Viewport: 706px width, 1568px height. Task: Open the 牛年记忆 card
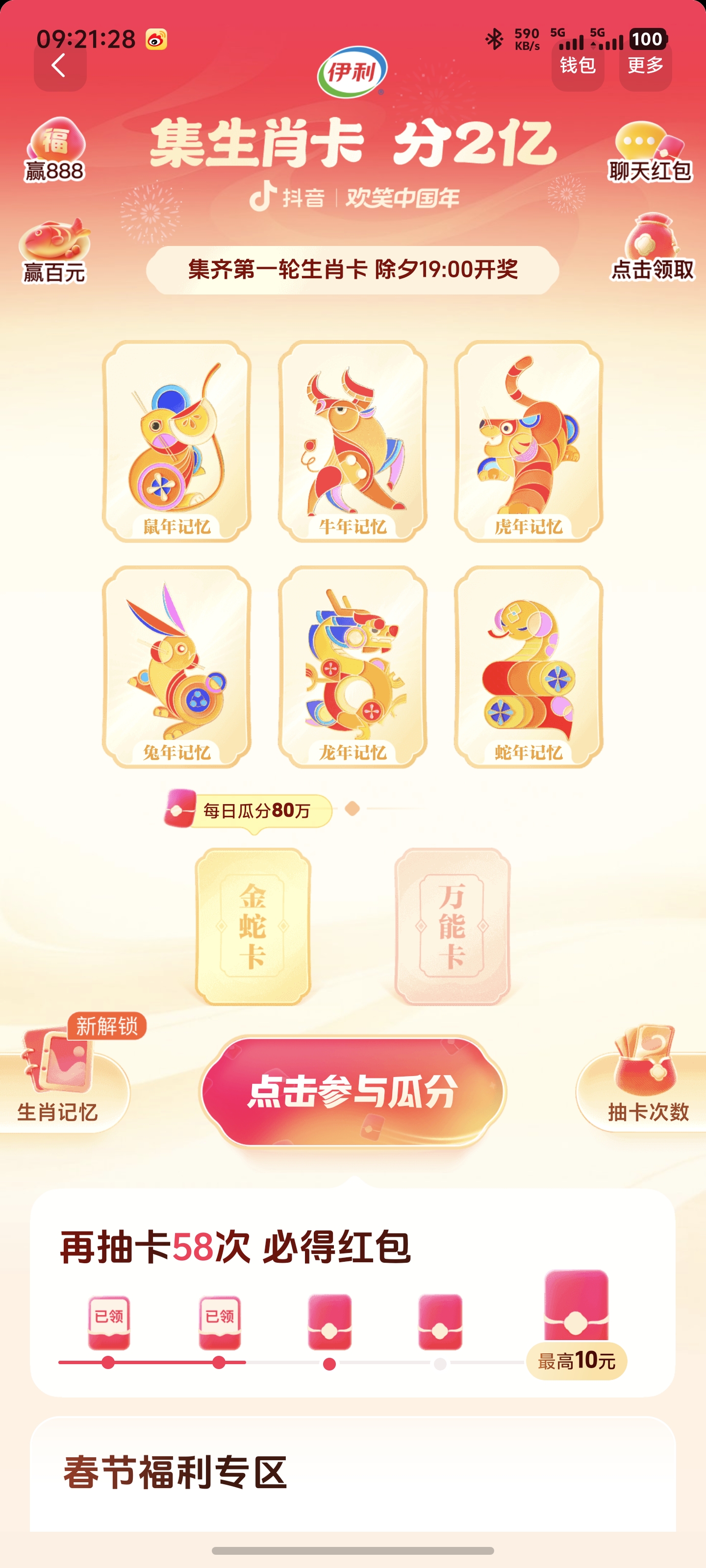click(x=353, y=441)
